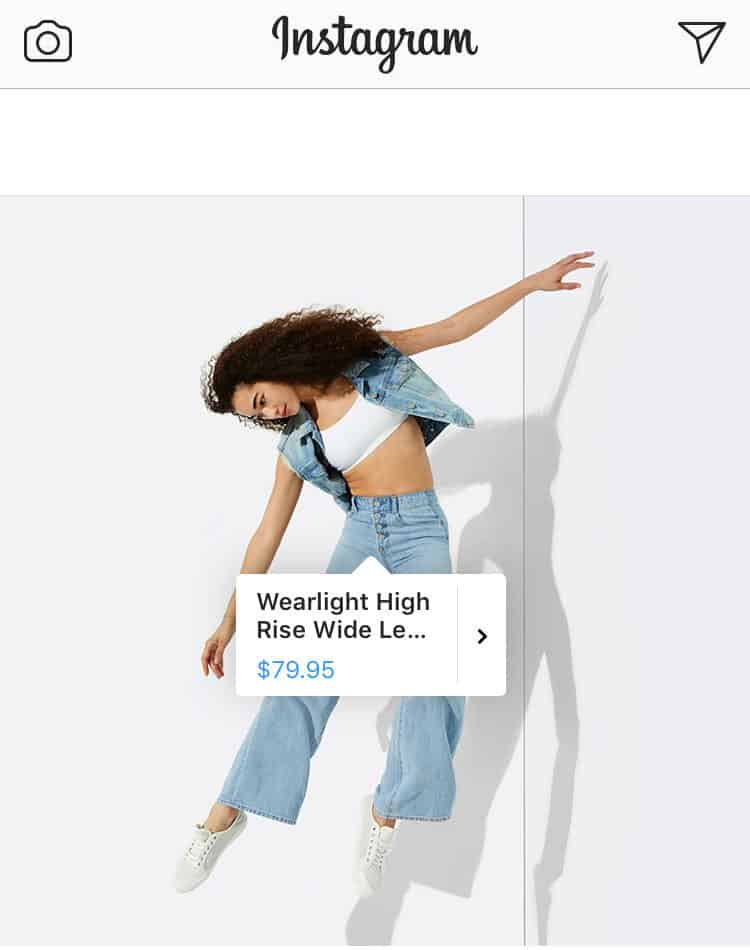Open the camera from the top bar
This screenshot has height=950, width=750.
coord(48,43)
